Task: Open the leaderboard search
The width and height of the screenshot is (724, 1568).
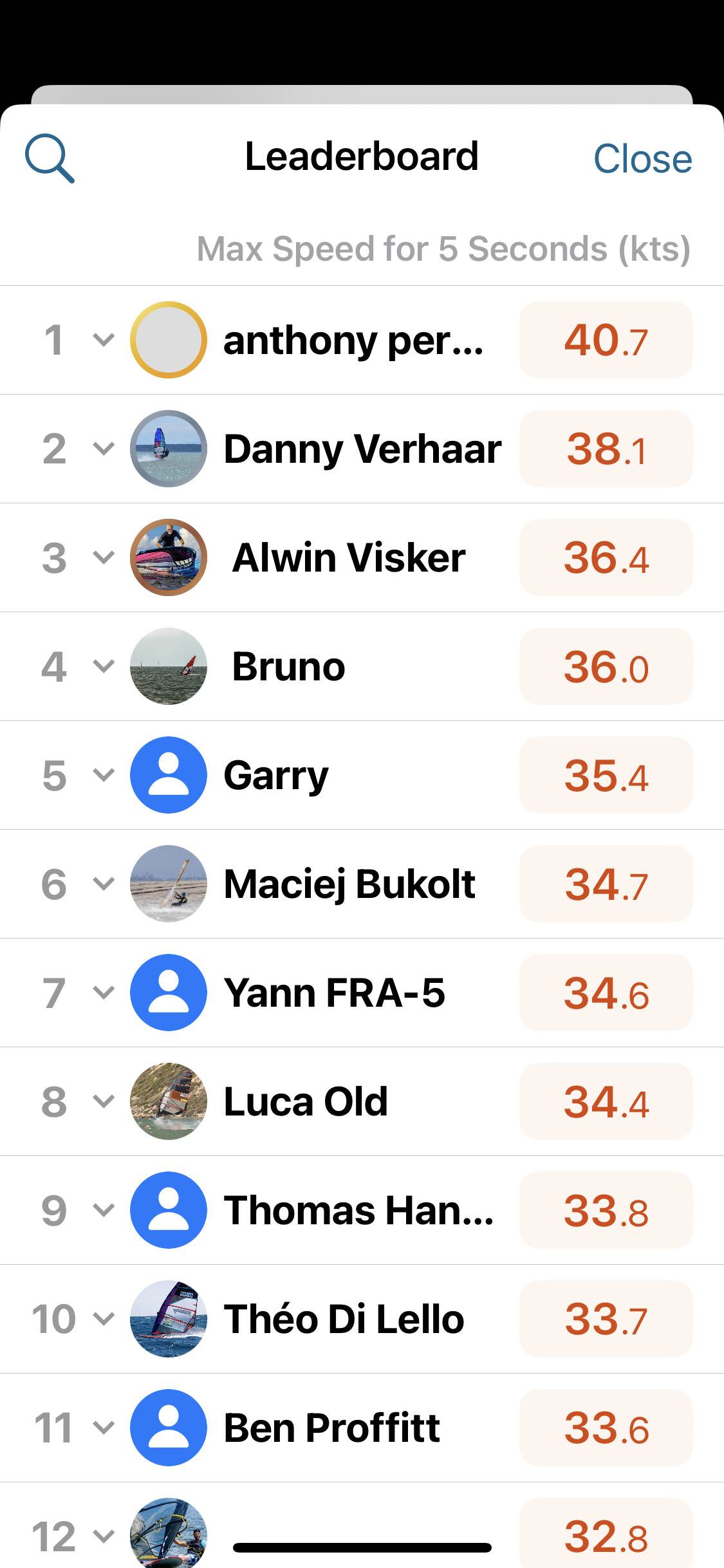Action: point(50,158)
